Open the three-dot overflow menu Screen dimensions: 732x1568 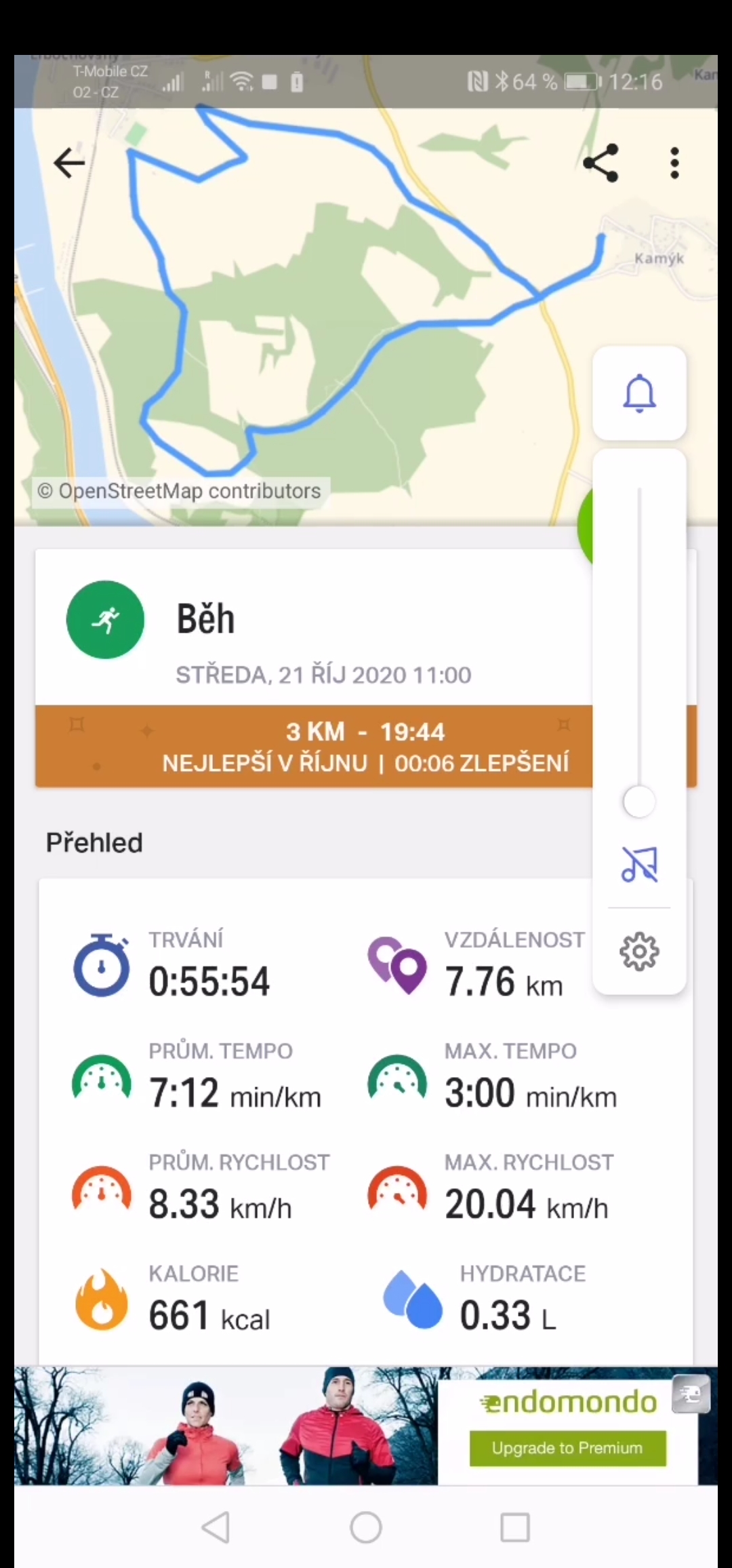point(674,163)
